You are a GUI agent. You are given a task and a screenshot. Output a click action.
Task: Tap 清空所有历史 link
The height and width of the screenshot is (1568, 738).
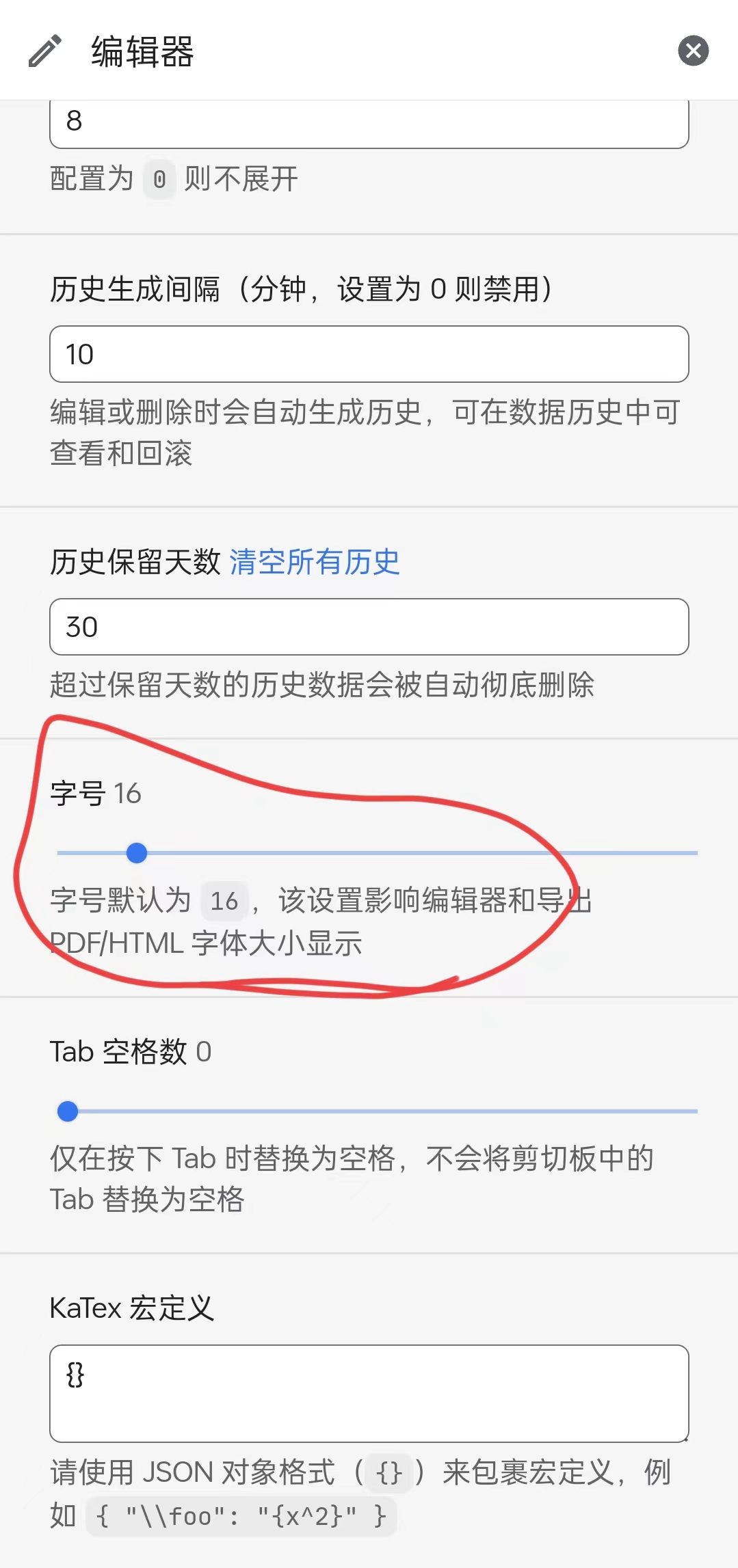point(314,562)
